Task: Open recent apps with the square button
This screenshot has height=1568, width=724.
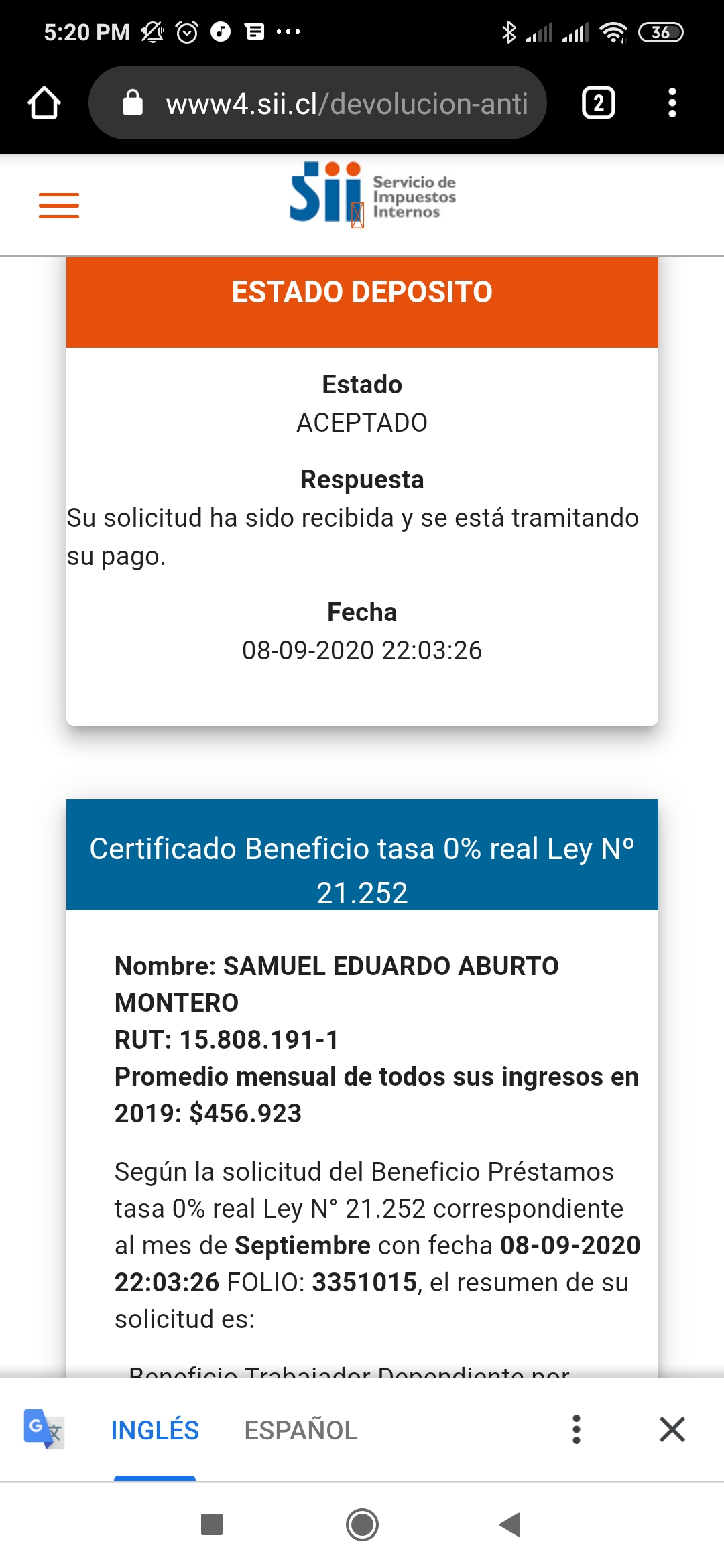Action: pyautogui.click(x=212, y=1524)
